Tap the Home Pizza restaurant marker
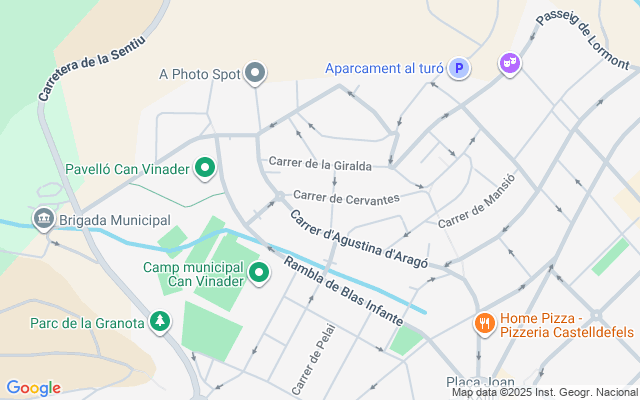This screenshot has width=640, height=400. (x=485, y=322)
